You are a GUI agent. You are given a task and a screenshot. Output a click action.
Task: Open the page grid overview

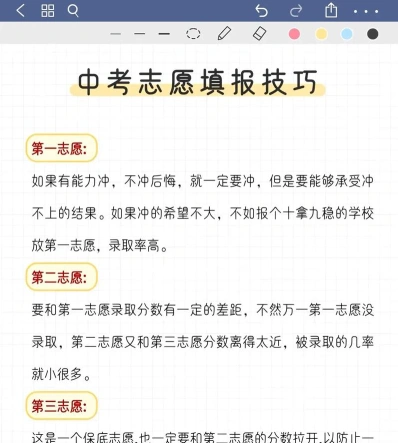pyautogui.click(x=48, y=11)
